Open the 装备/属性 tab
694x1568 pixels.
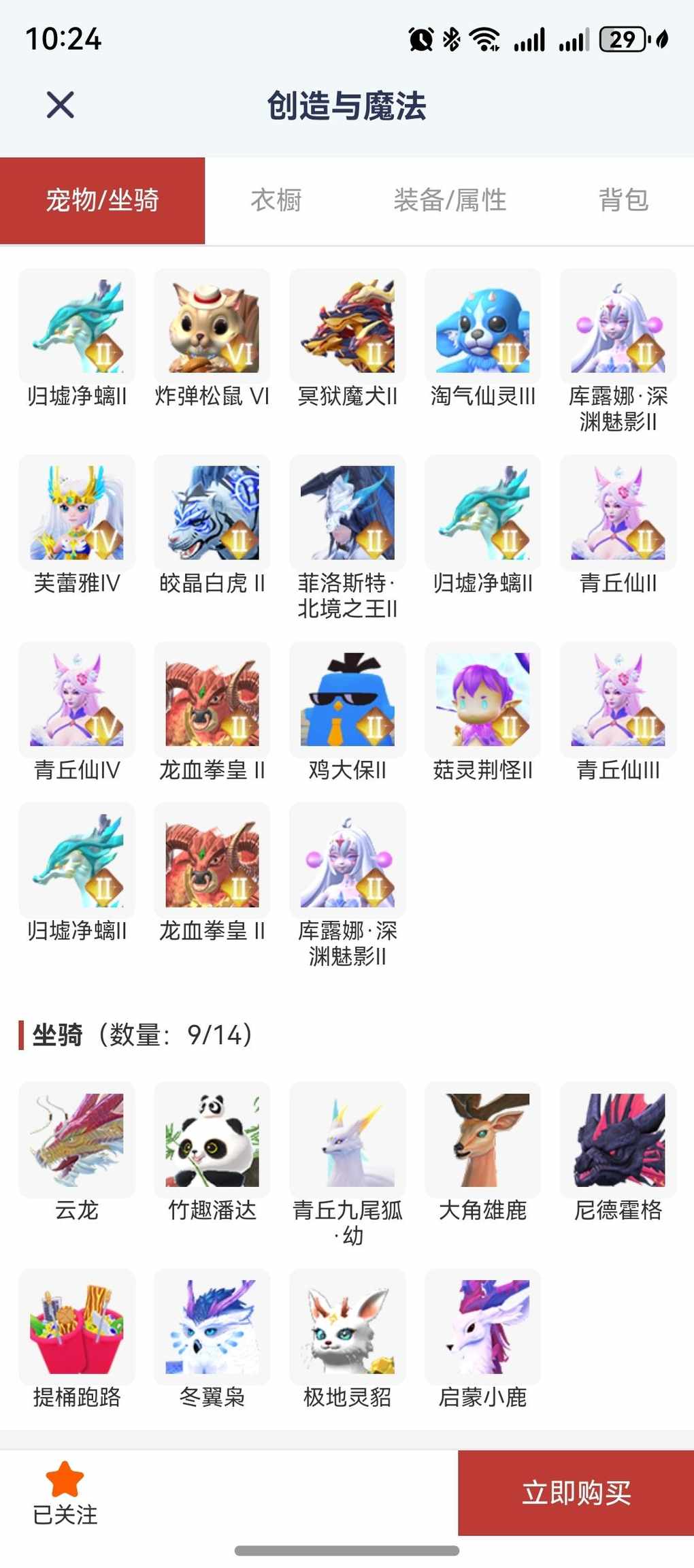click(x=450, y=200)
